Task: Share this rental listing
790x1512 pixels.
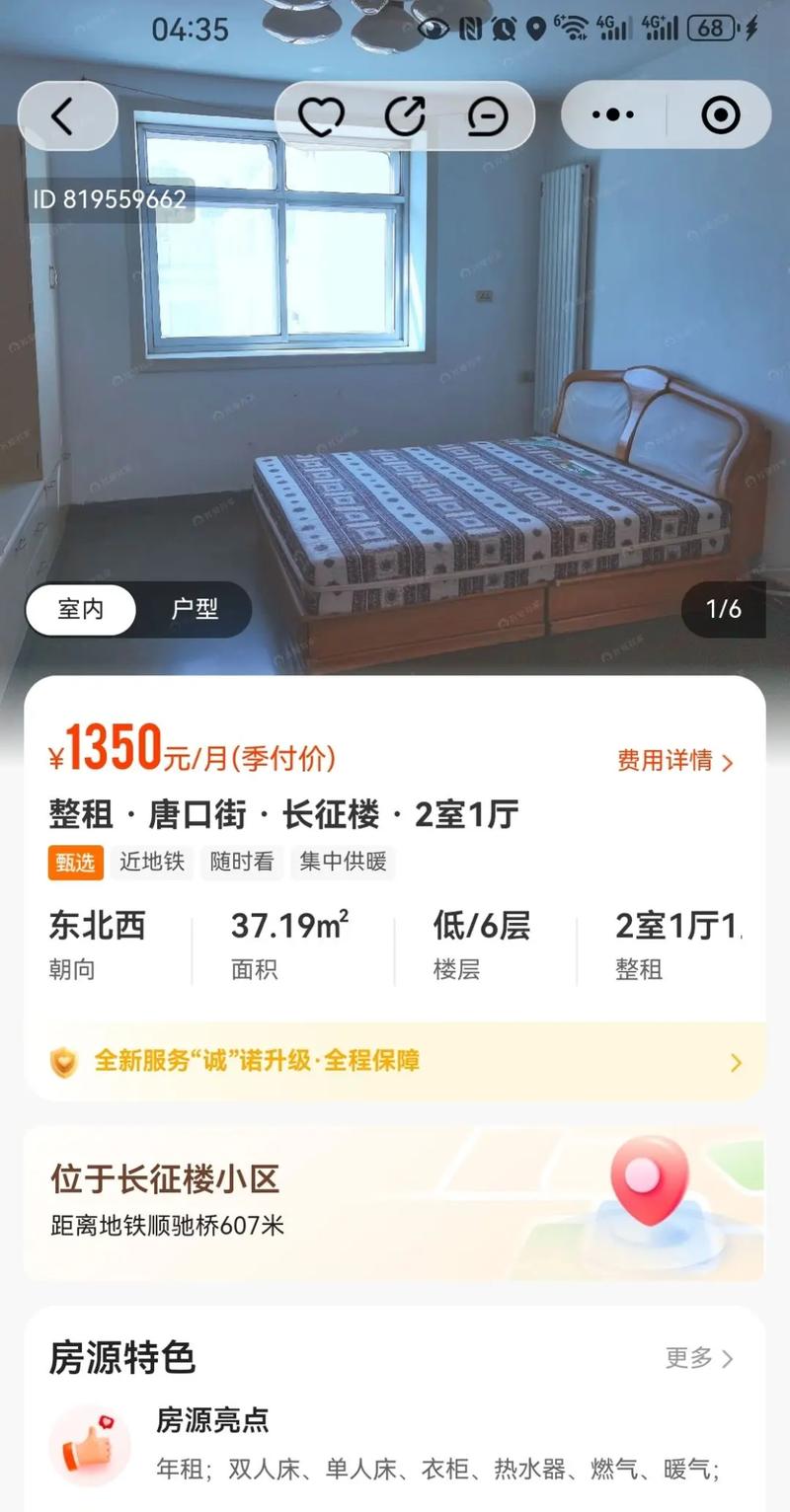Action: click(x=405, y=117)
